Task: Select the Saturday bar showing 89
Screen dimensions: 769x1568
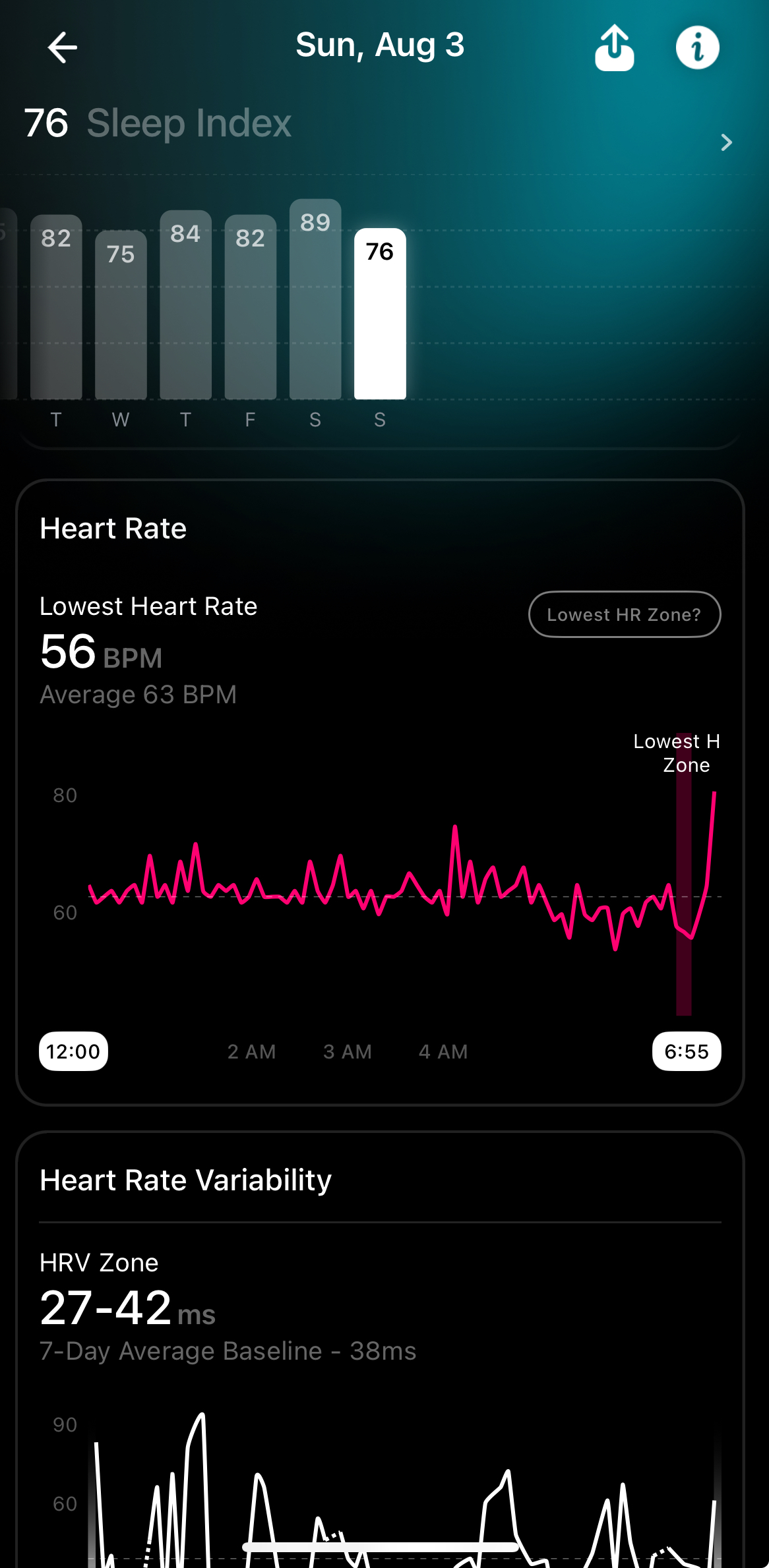Action: click(315, 299)
